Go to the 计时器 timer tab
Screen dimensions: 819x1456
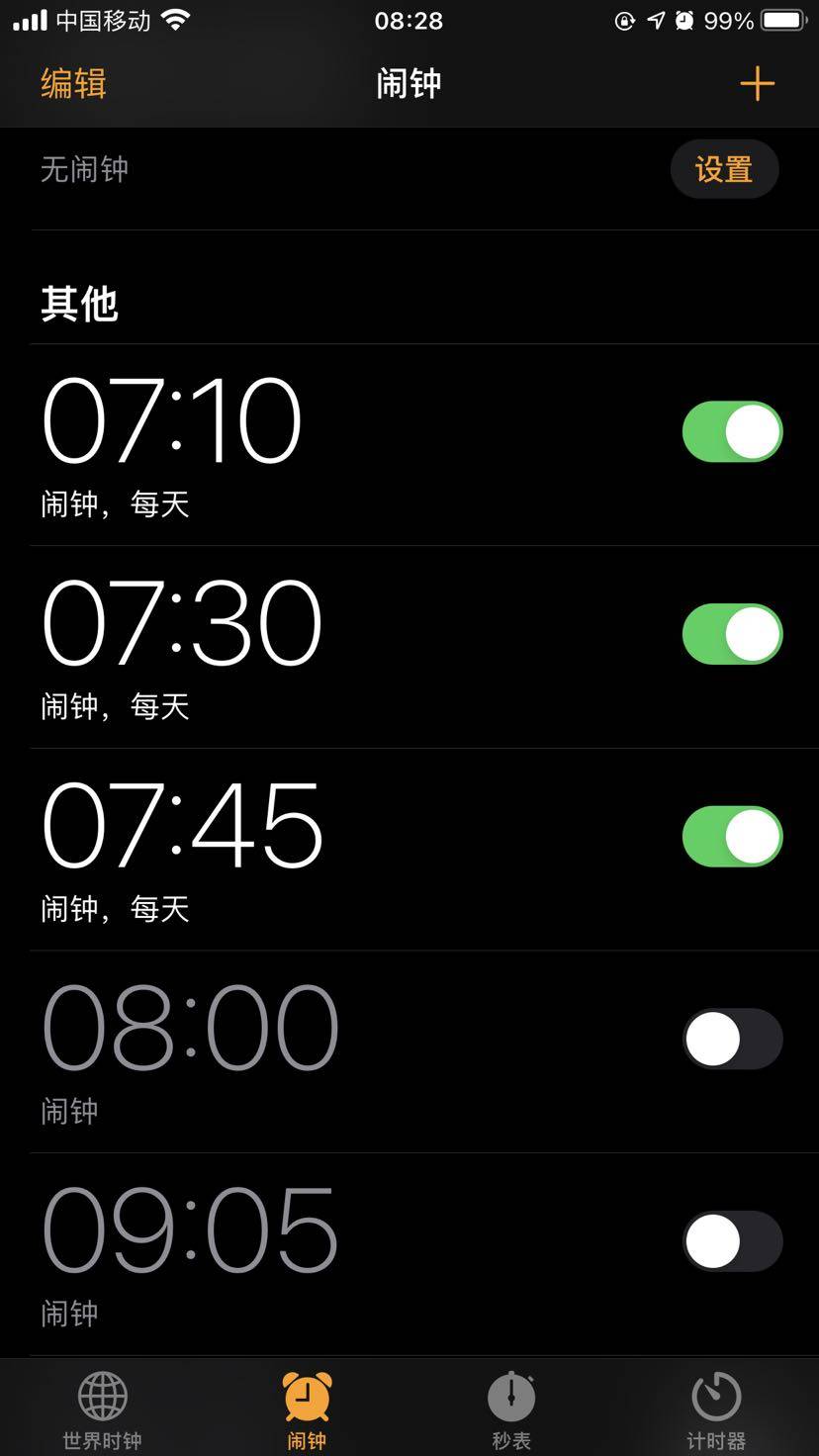[716, 1409]
